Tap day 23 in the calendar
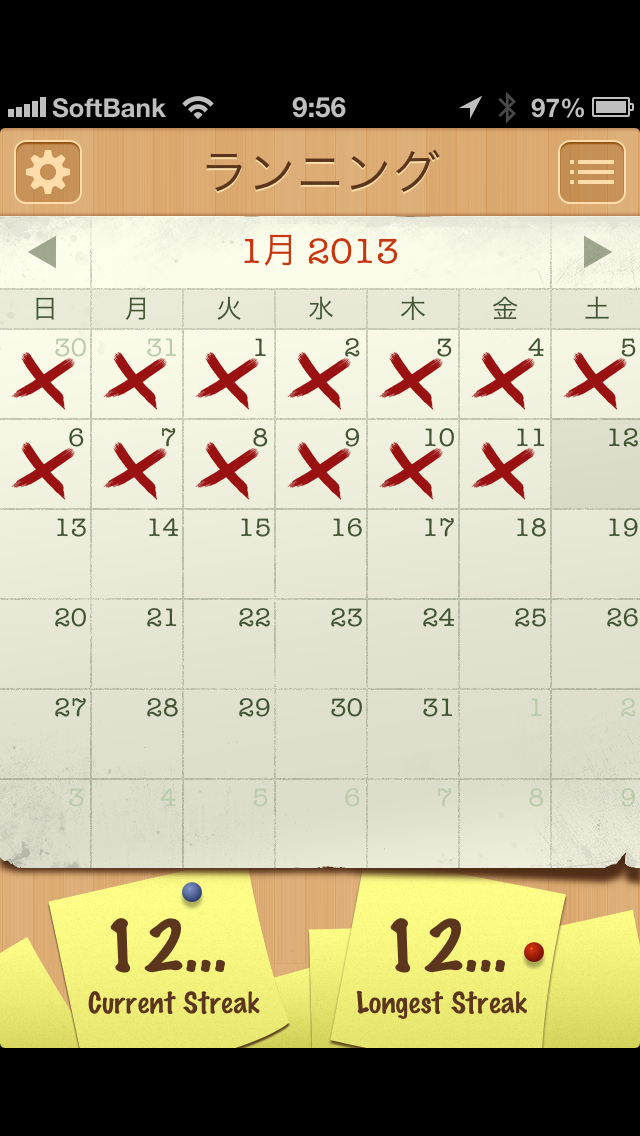This screenshot has width=640, height=1136. 321,644
